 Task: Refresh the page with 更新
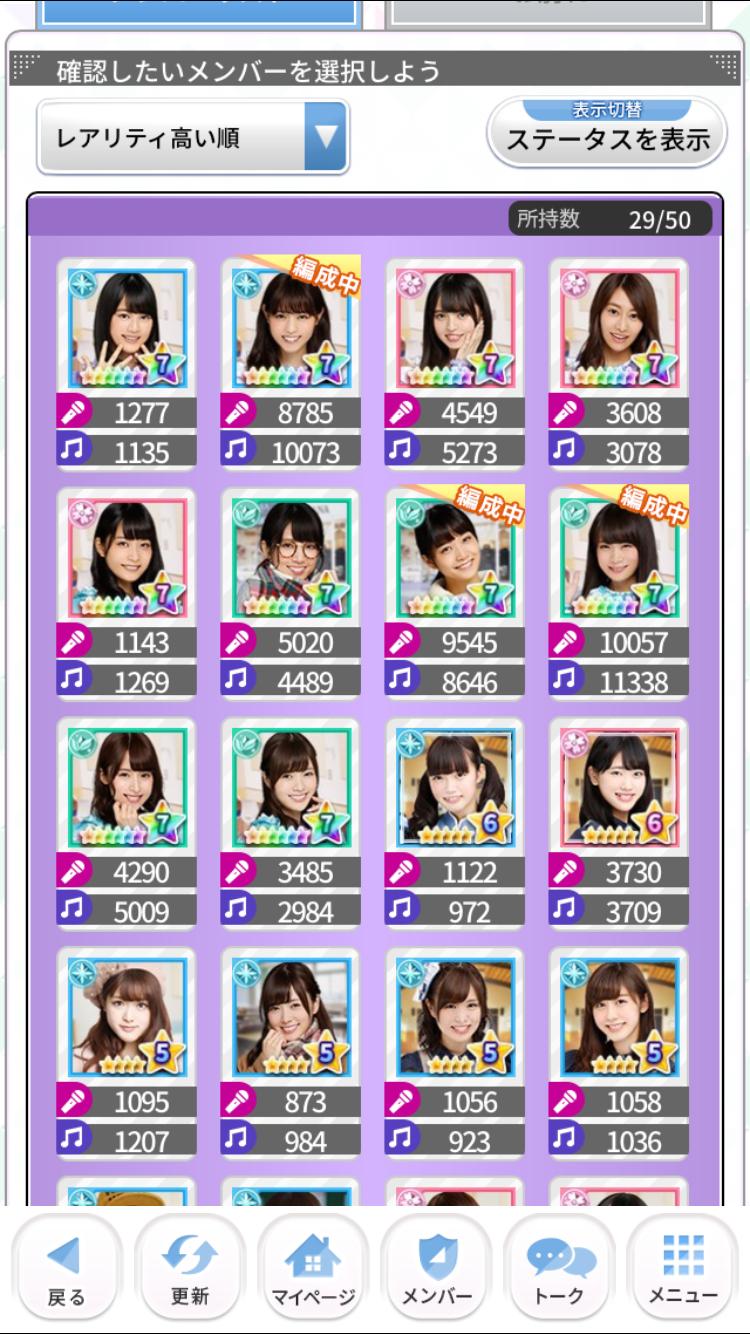tap(189, 1268)
